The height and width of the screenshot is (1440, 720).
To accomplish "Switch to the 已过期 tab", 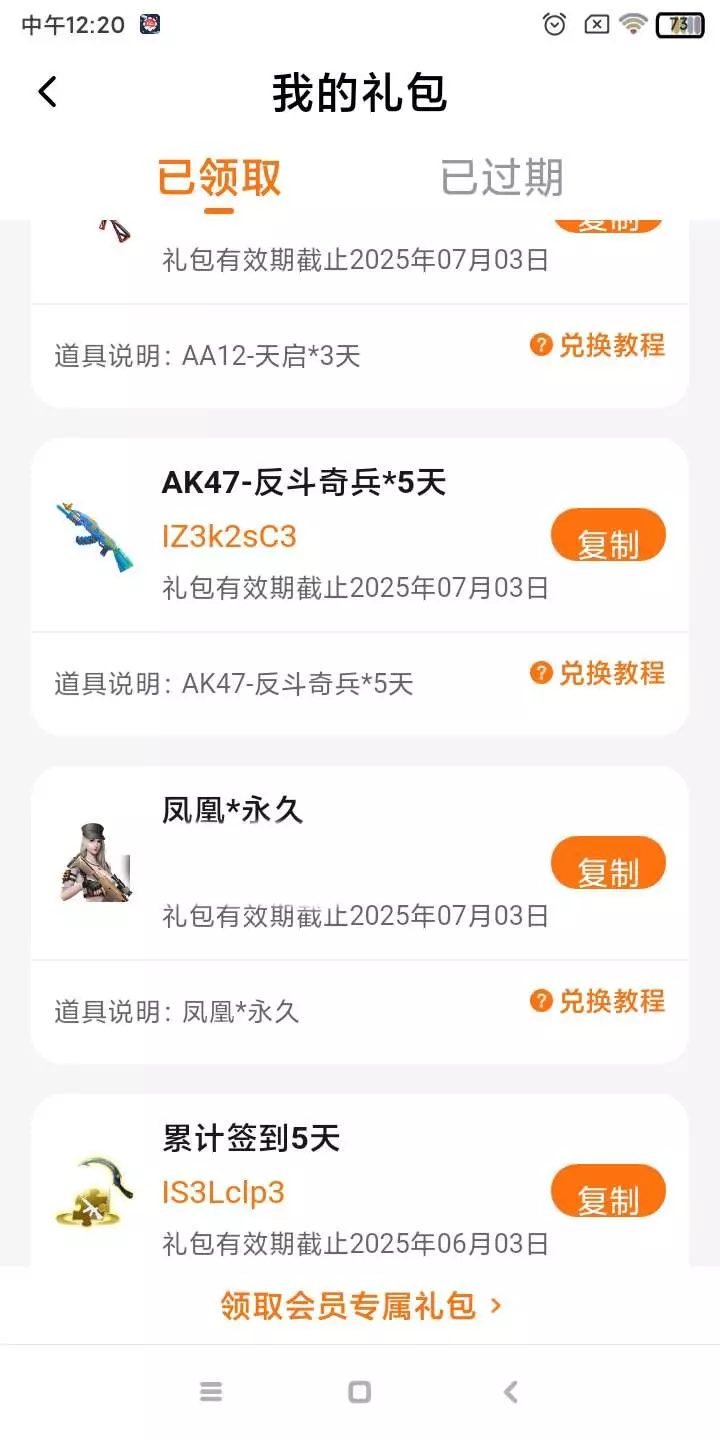I will (502, 178).
